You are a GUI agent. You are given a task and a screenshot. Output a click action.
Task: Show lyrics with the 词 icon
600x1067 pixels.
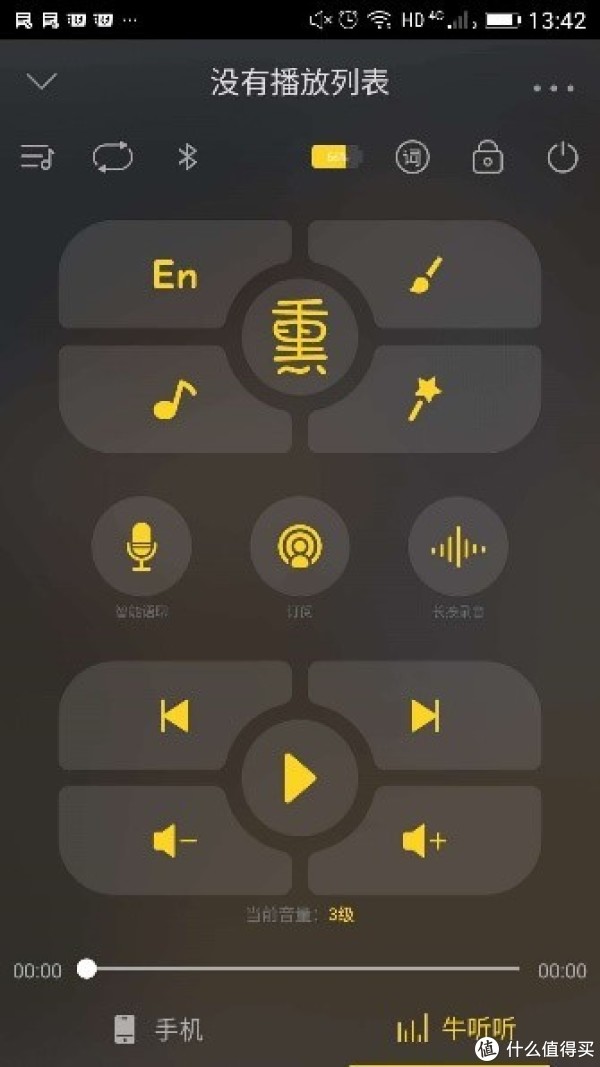pyautogui.click(x=412, y=157)
